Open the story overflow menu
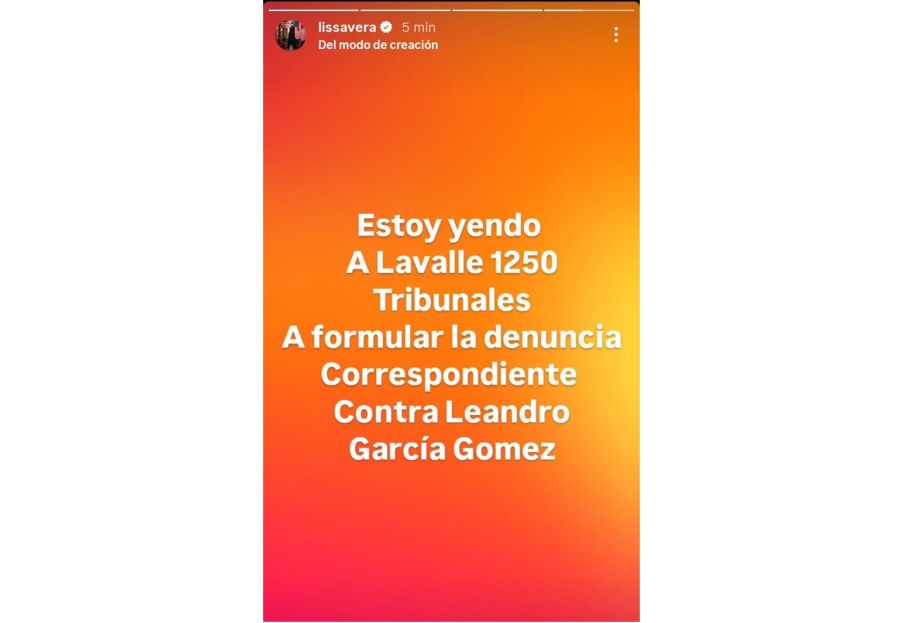900x623 pixels. point(616,35)
